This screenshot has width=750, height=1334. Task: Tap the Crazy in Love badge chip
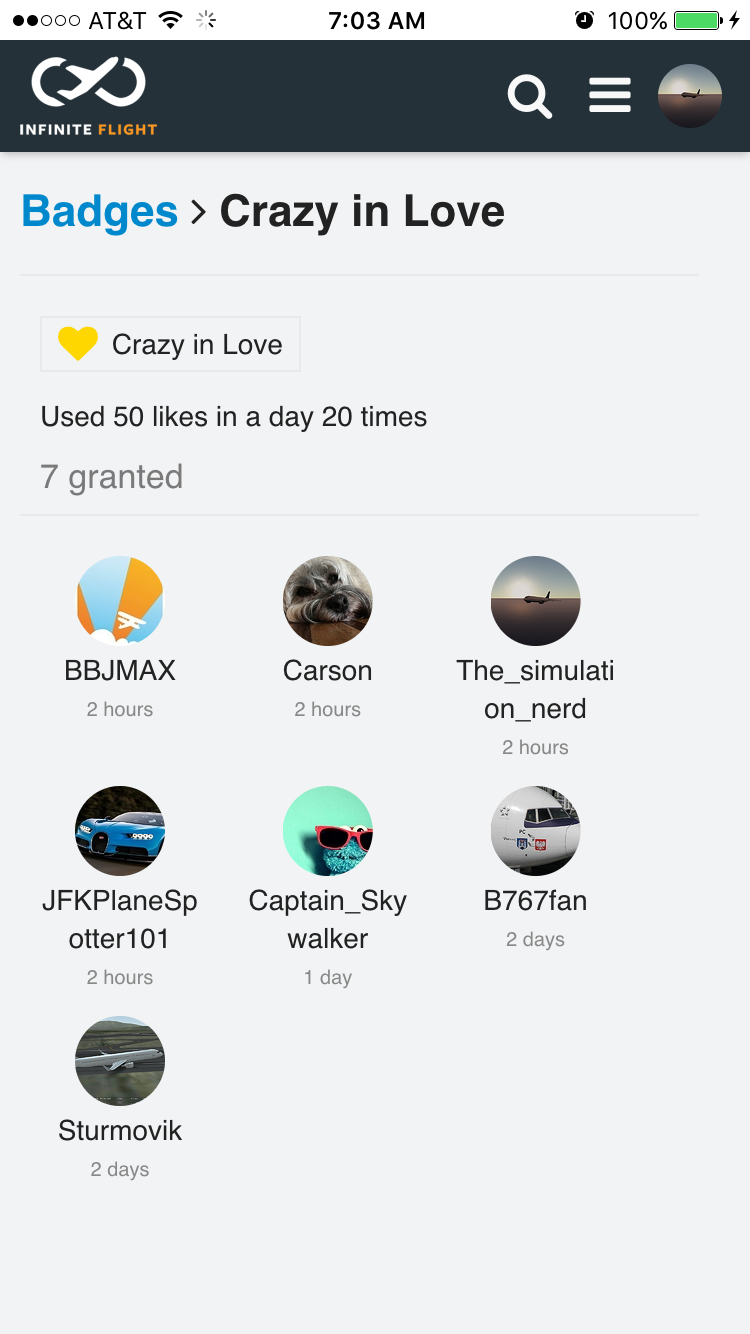(x=170, y=345)
